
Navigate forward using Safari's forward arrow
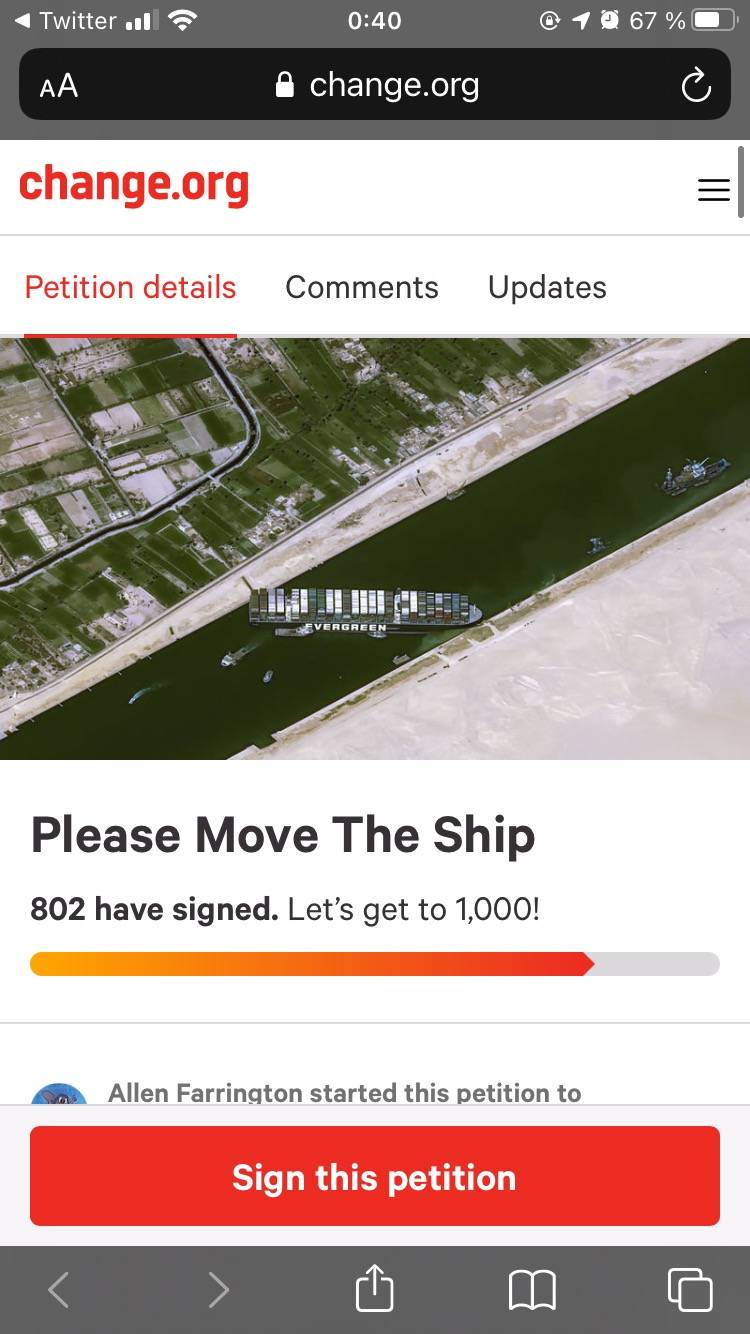point(218,1289)
